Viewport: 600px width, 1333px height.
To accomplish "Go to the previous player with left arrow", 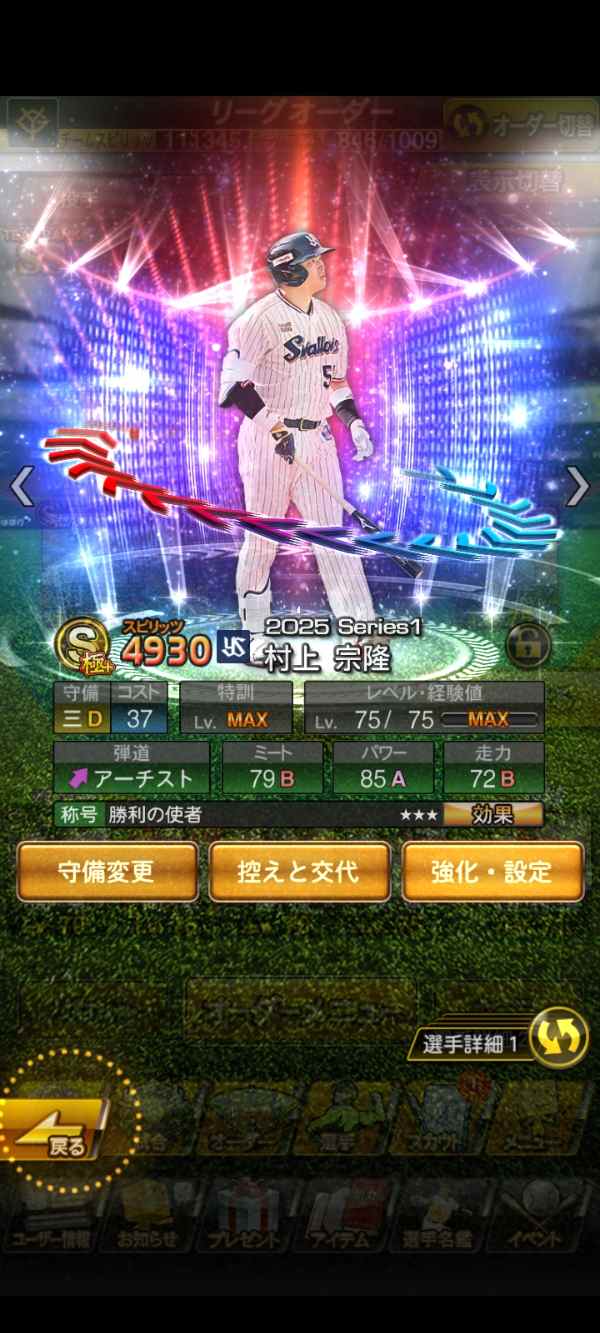I will pyautogui.click(x=21, y=487).
